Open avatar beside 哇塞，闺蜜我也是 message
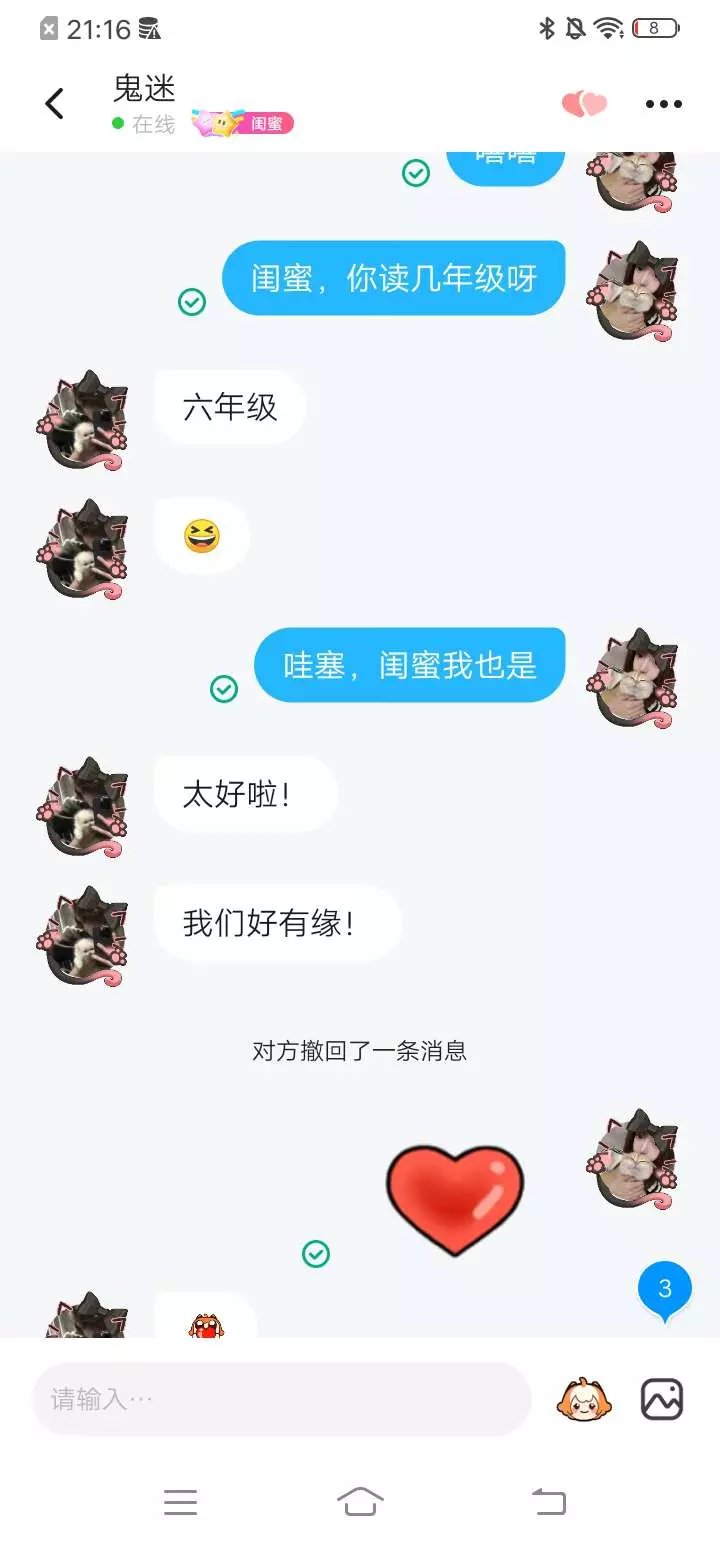720x1544 pixels. 635,678
